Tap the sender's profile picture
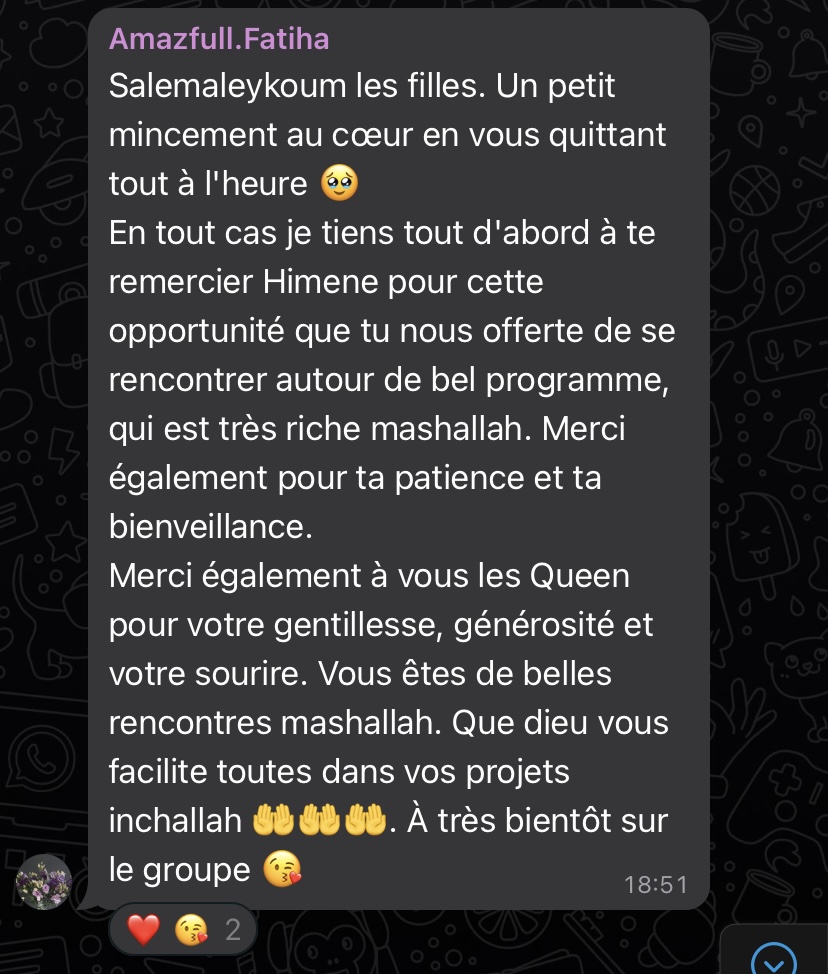Image resolution: width=828 pixels, height=974 pixels. (44, 882)
